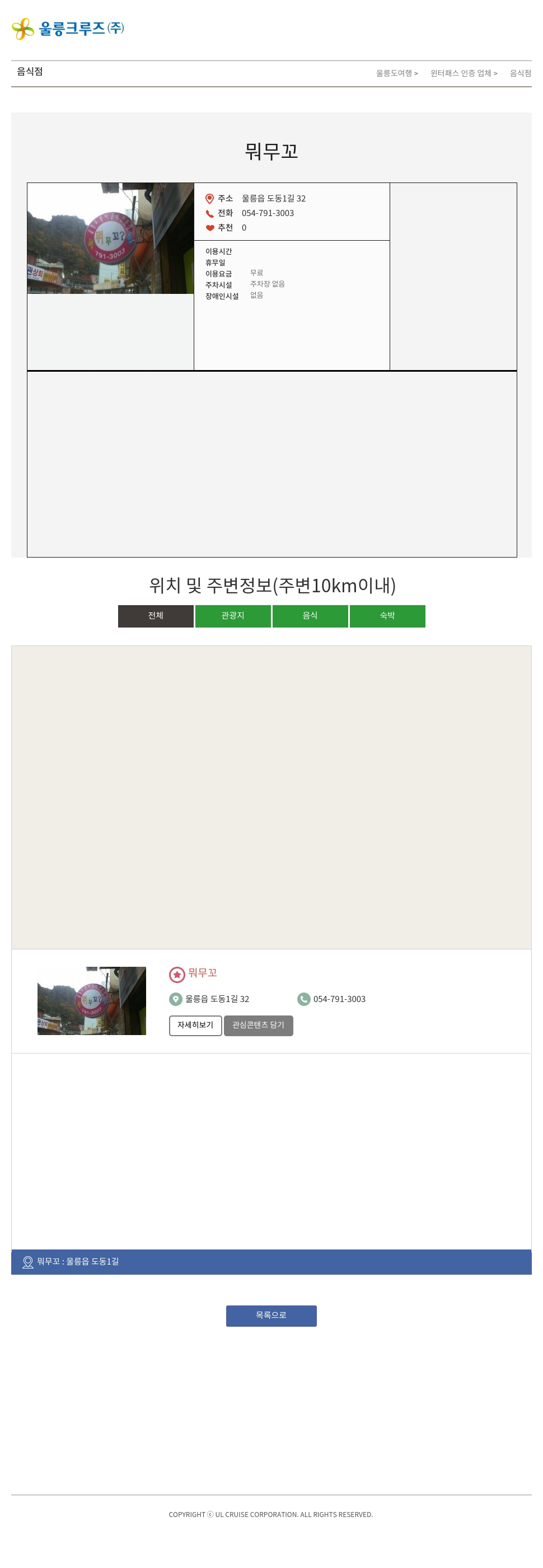Go to 울릉도여행 breadcrumb
This screenshot has width=543, height=1568.
tap(396, 73)
